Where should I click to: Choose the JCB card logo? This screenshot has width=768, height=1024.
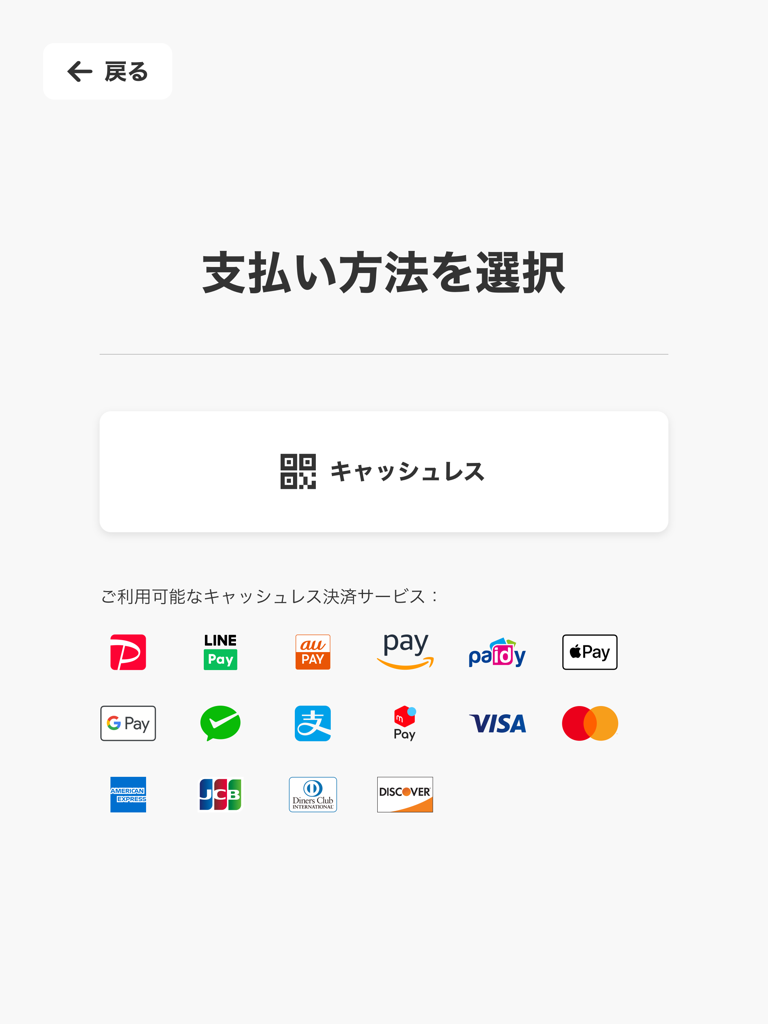point(219,794)
